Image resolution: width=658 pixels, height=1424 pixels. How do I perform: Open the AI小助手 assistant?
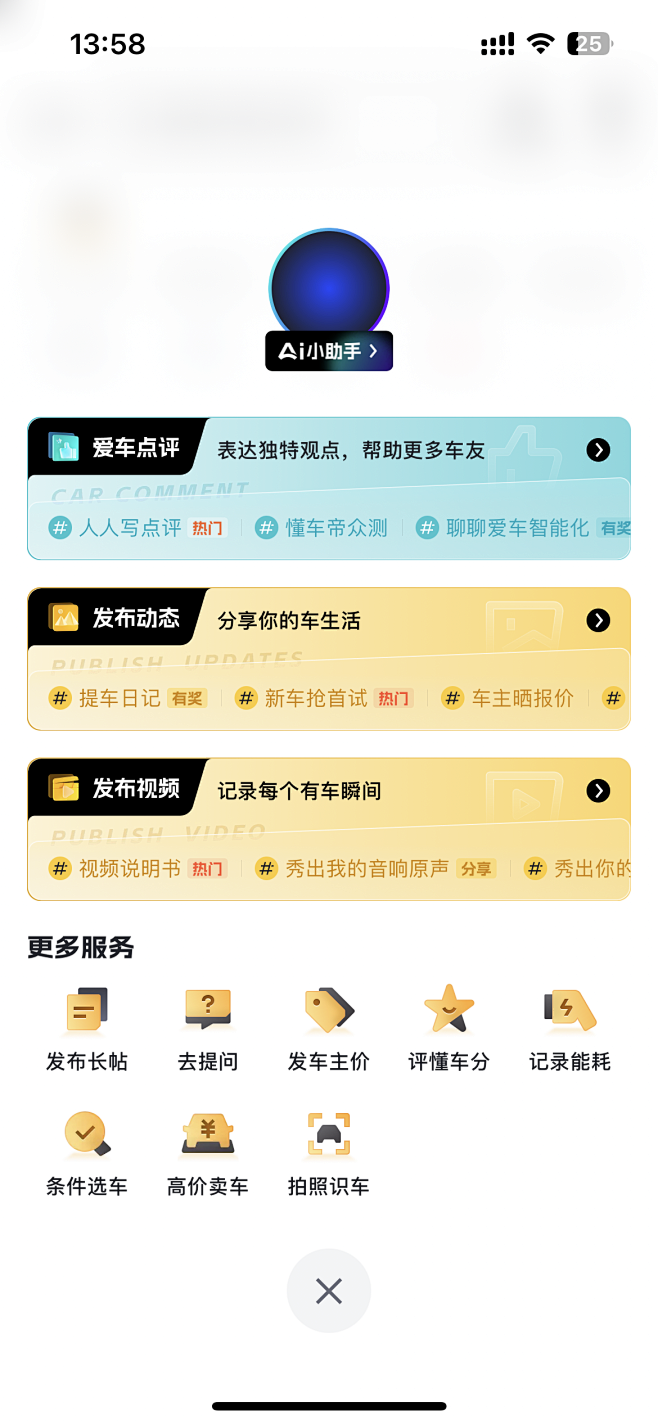point(329,351)
